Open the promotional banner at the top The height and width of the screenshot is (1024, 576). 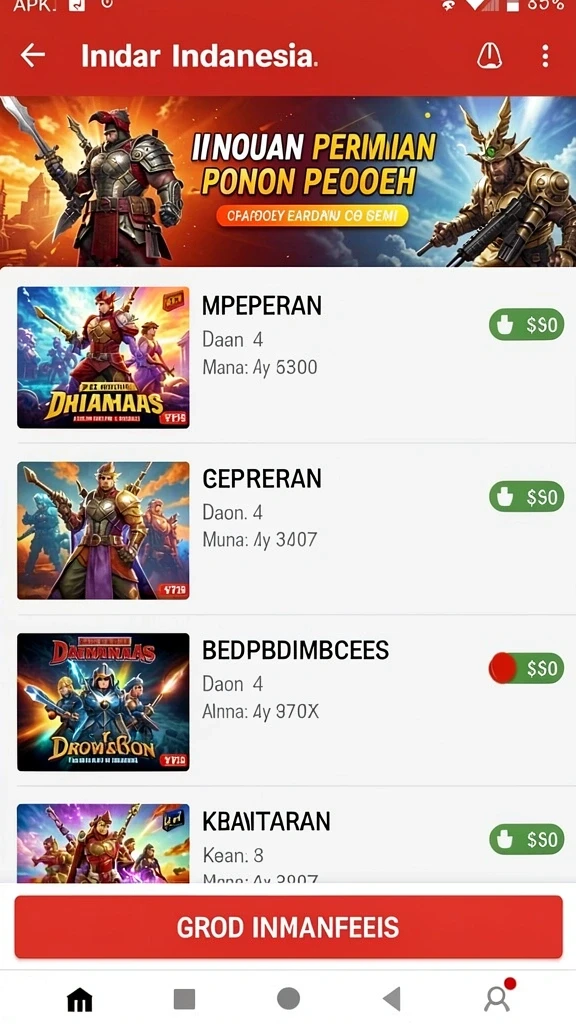coord(288,182)
